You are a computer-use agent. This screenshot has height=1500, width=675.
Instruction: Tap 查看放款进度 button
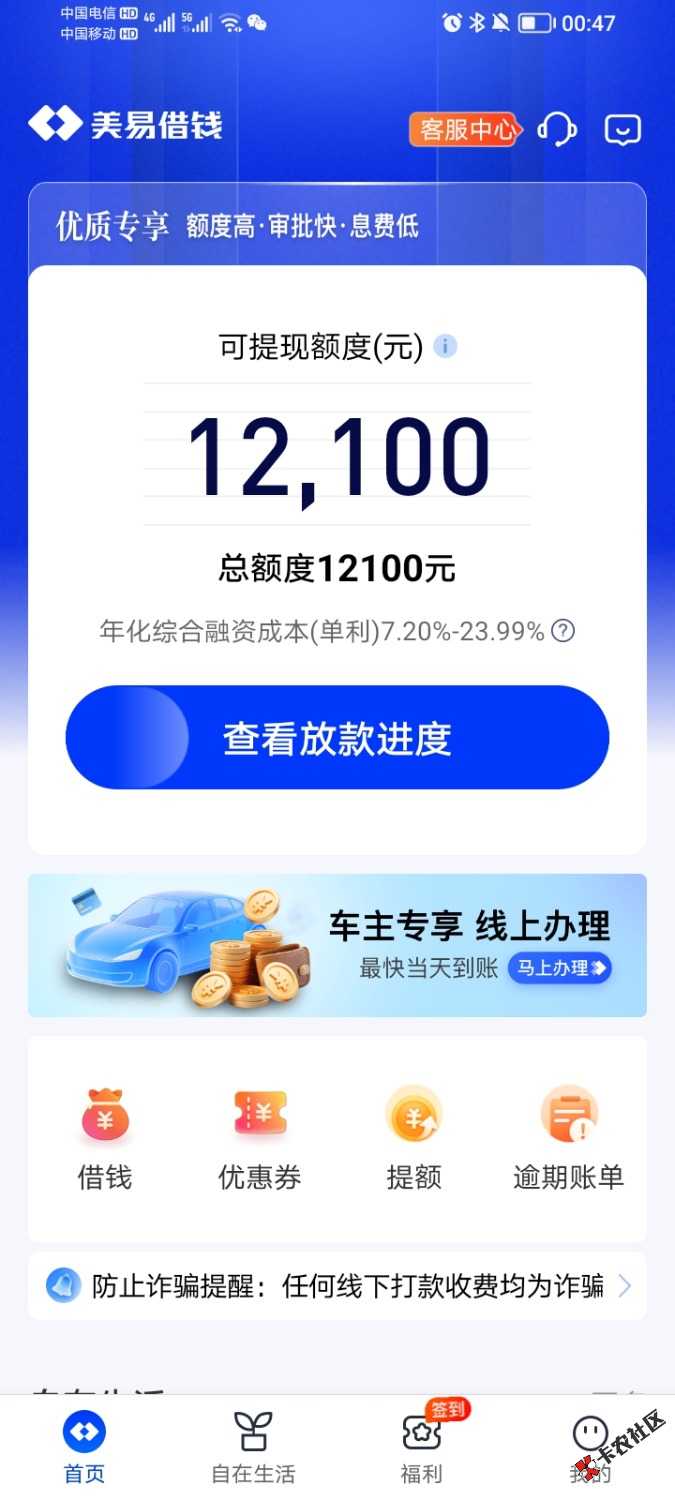pos(337,738)
